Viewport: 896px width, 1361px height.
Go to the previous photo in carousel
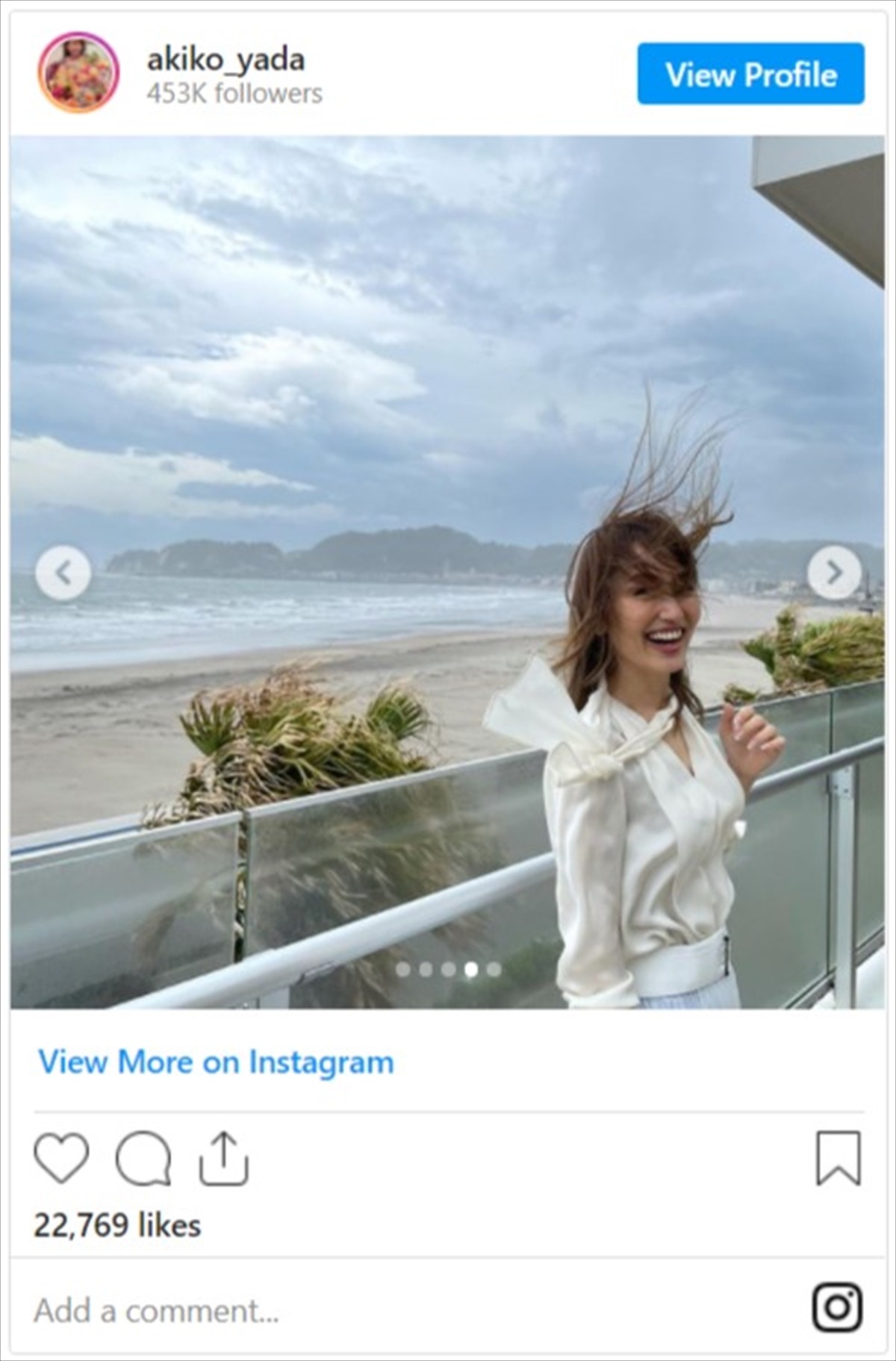click(x=63, y=573)
